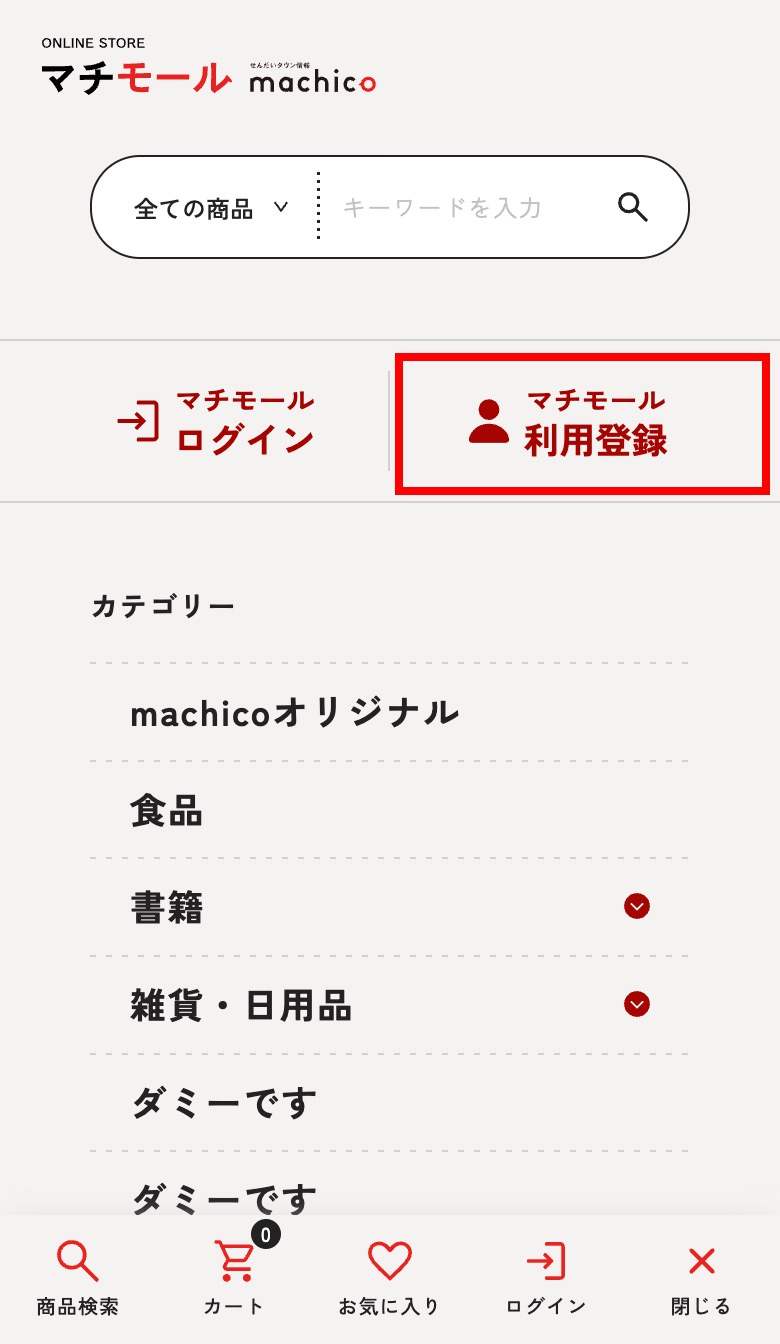The image size is (780, 1344).
Task: Tap the magnifier icon in search box
Action: point(633,207)
